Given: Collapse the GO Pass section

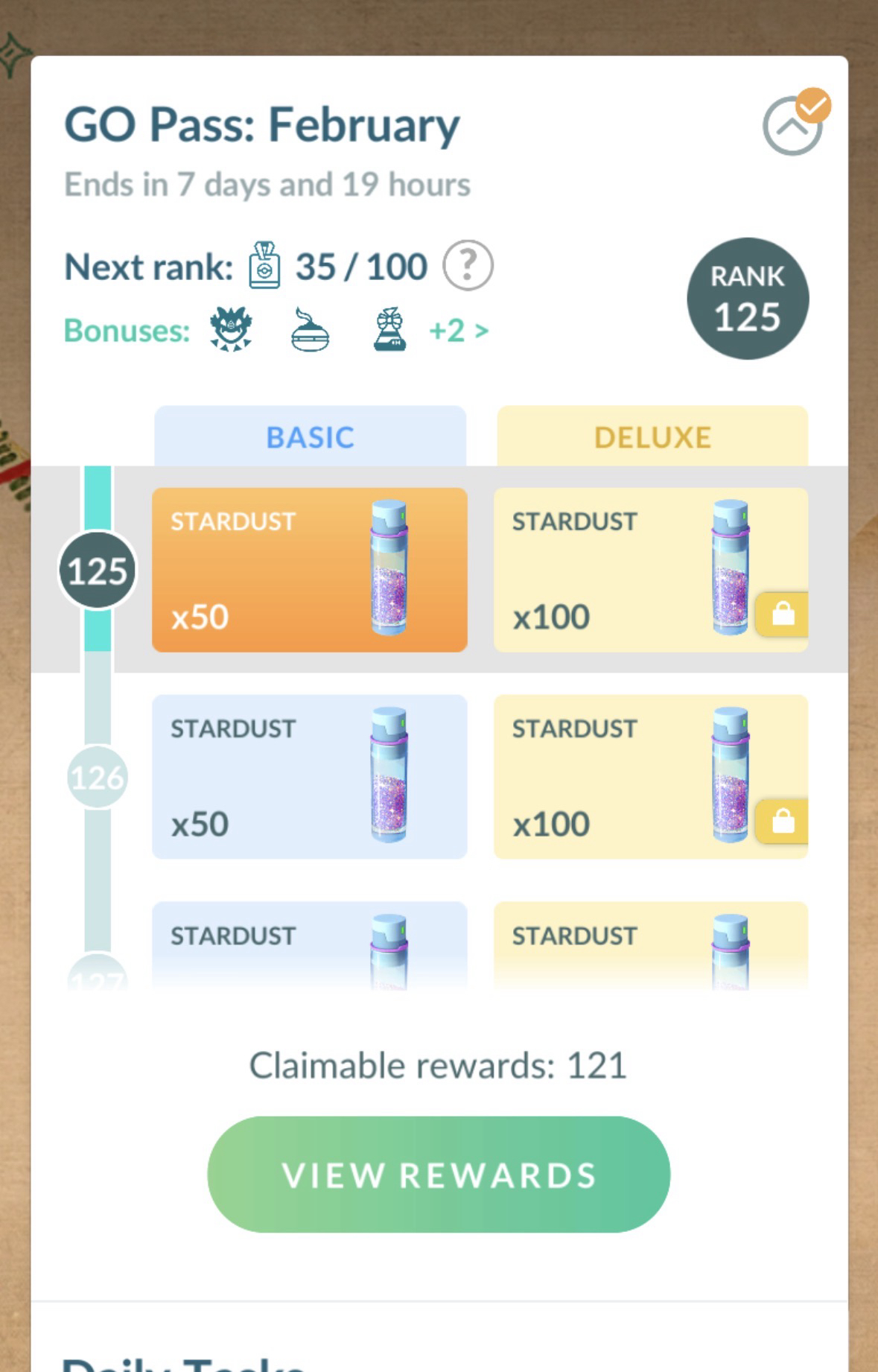Looking at the screenshot, I should coord(792,127).
